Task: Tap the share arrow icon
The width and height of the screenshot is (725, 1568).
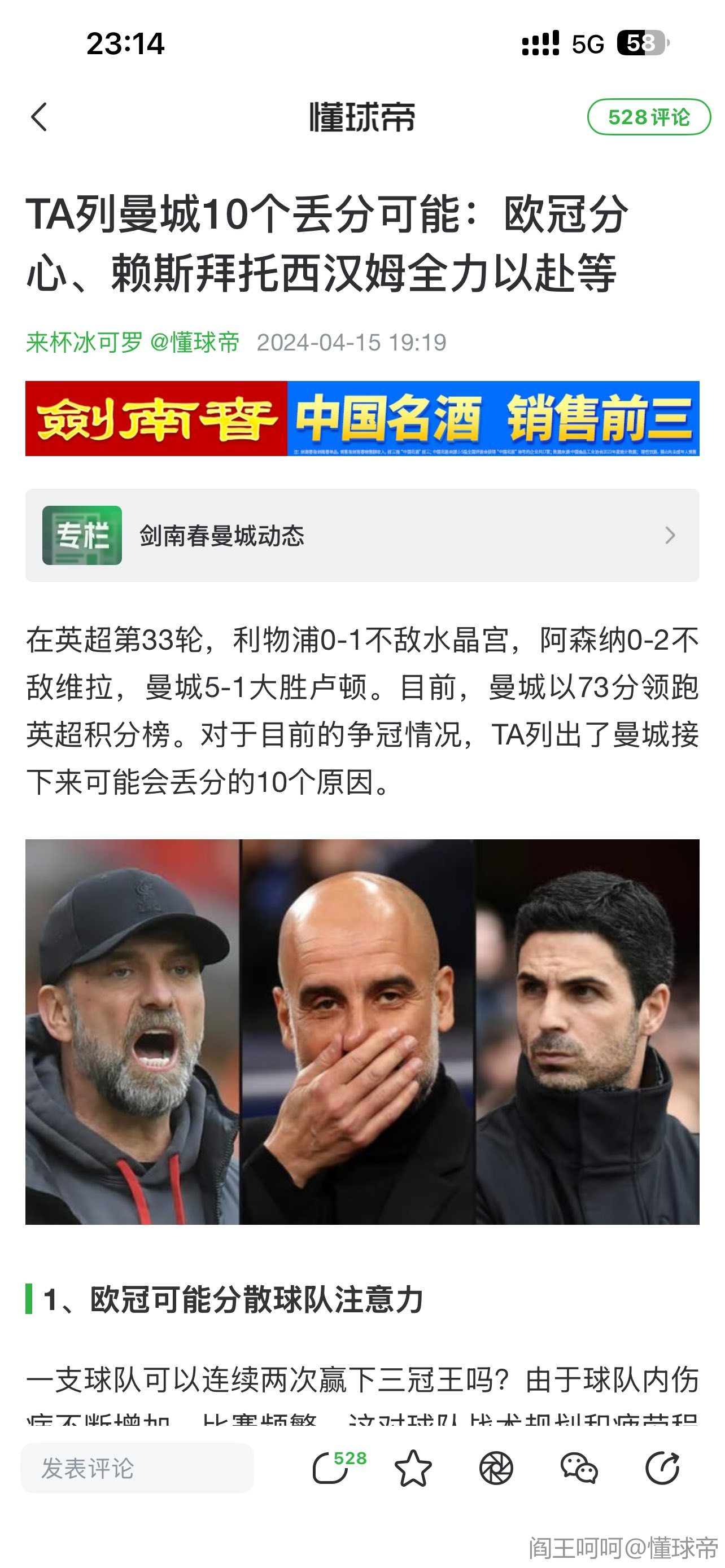Action: click(x=662, y=1468)
